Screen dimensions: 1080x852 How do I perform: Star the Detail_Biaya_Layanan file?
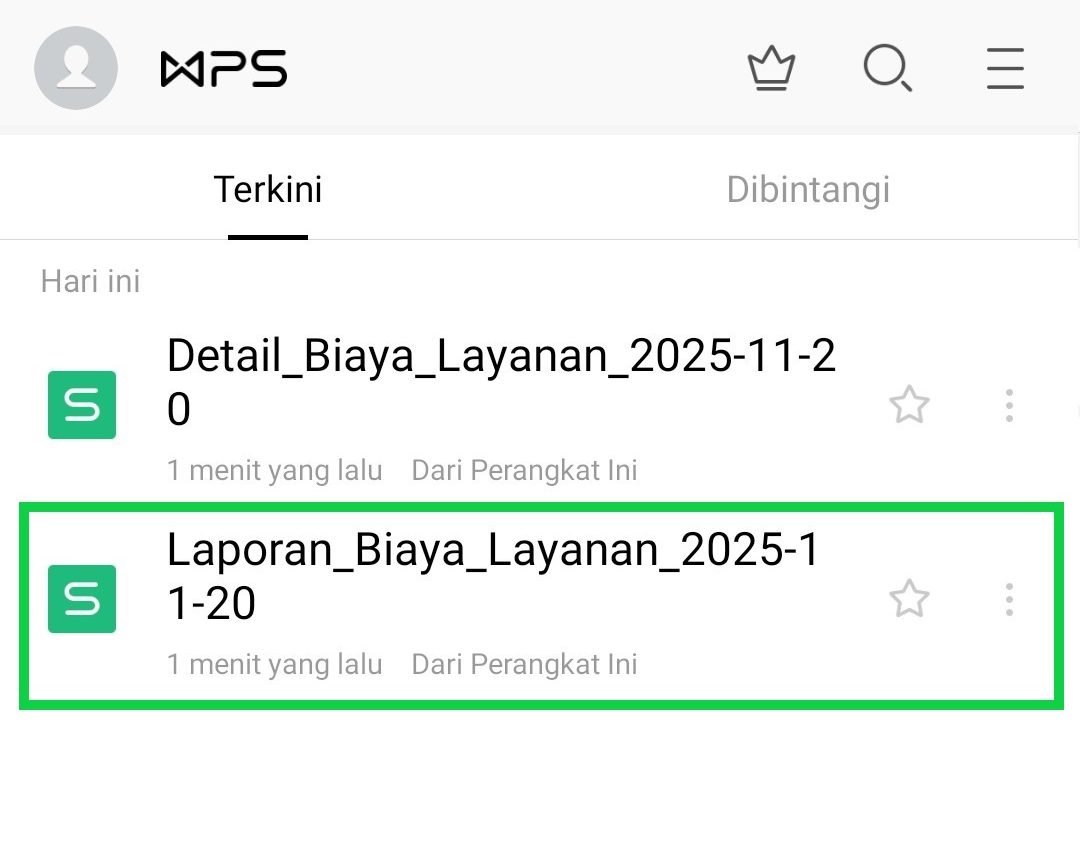point(909,405)
